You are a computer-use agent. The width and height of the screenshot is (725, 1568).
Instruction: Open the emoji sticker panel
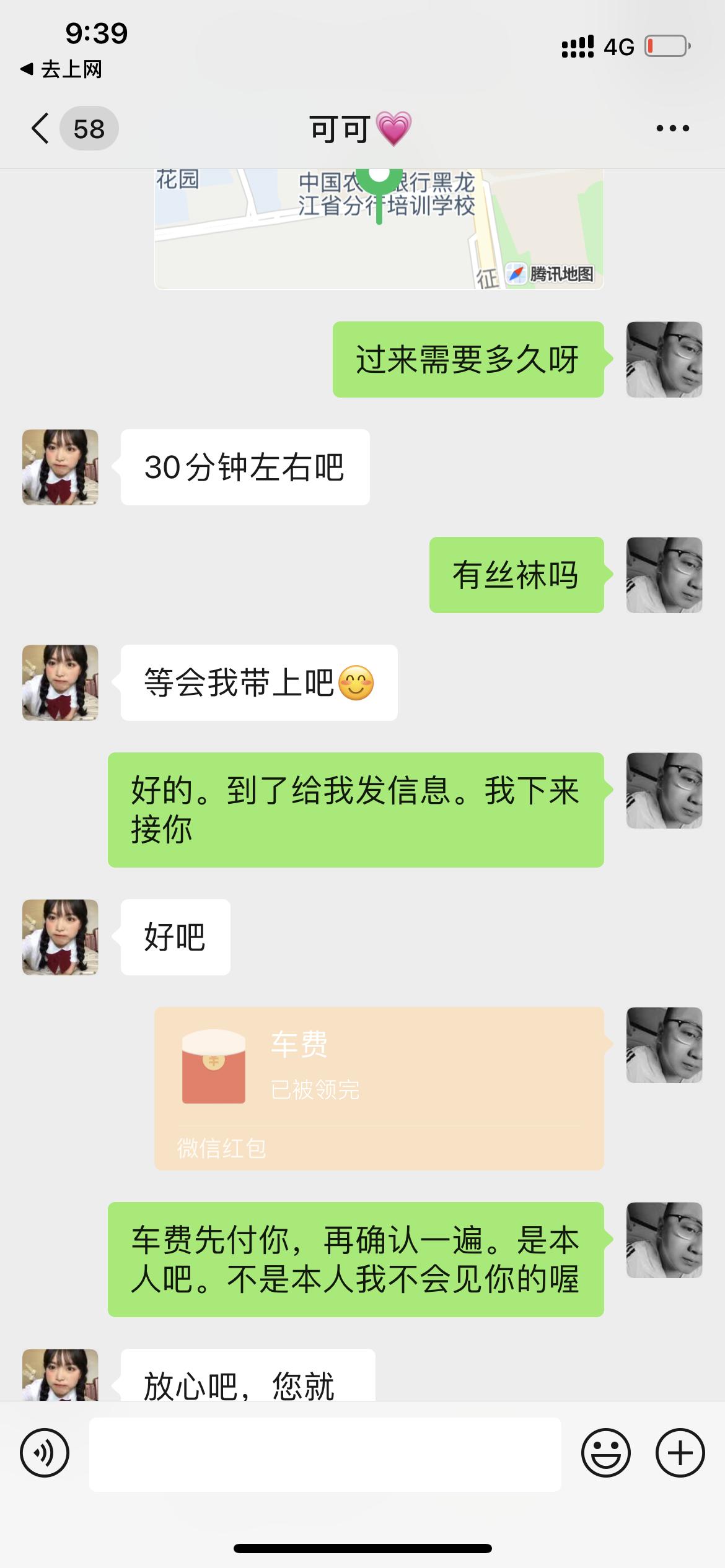tap(605, 1453)
